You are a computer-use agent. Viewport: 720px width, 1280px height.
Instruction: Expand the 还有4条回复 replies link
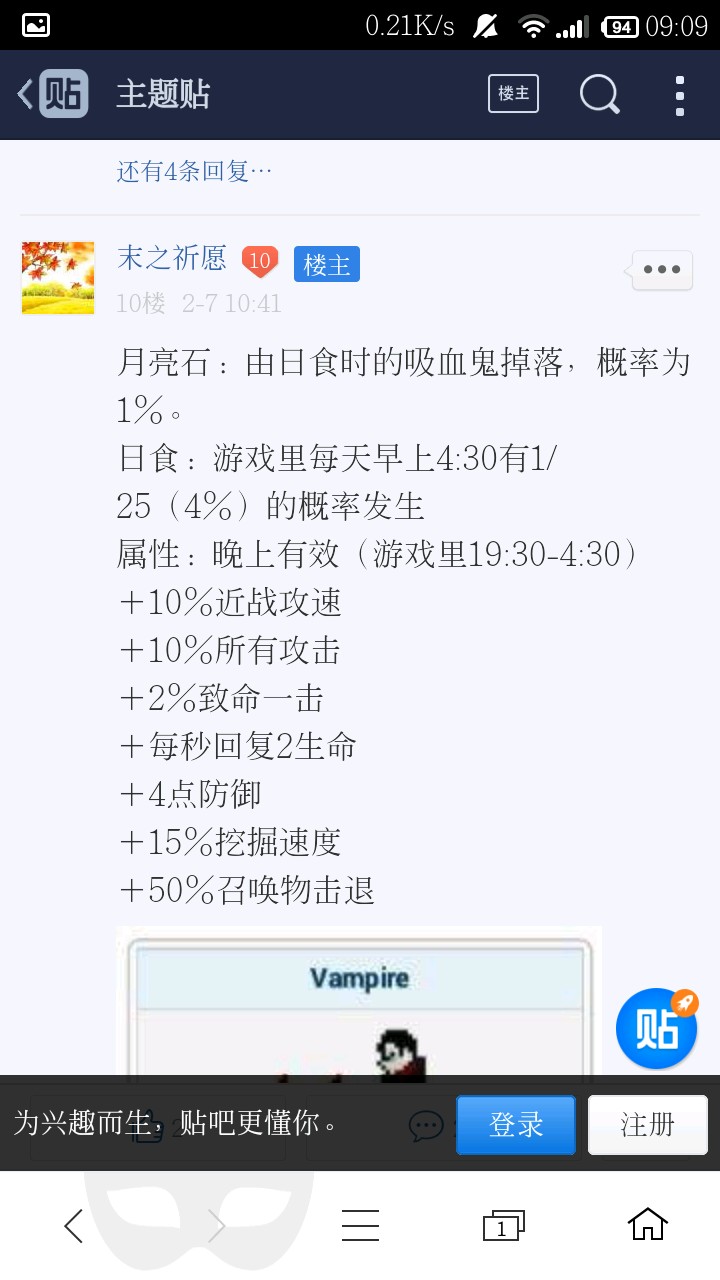point(194,171)
